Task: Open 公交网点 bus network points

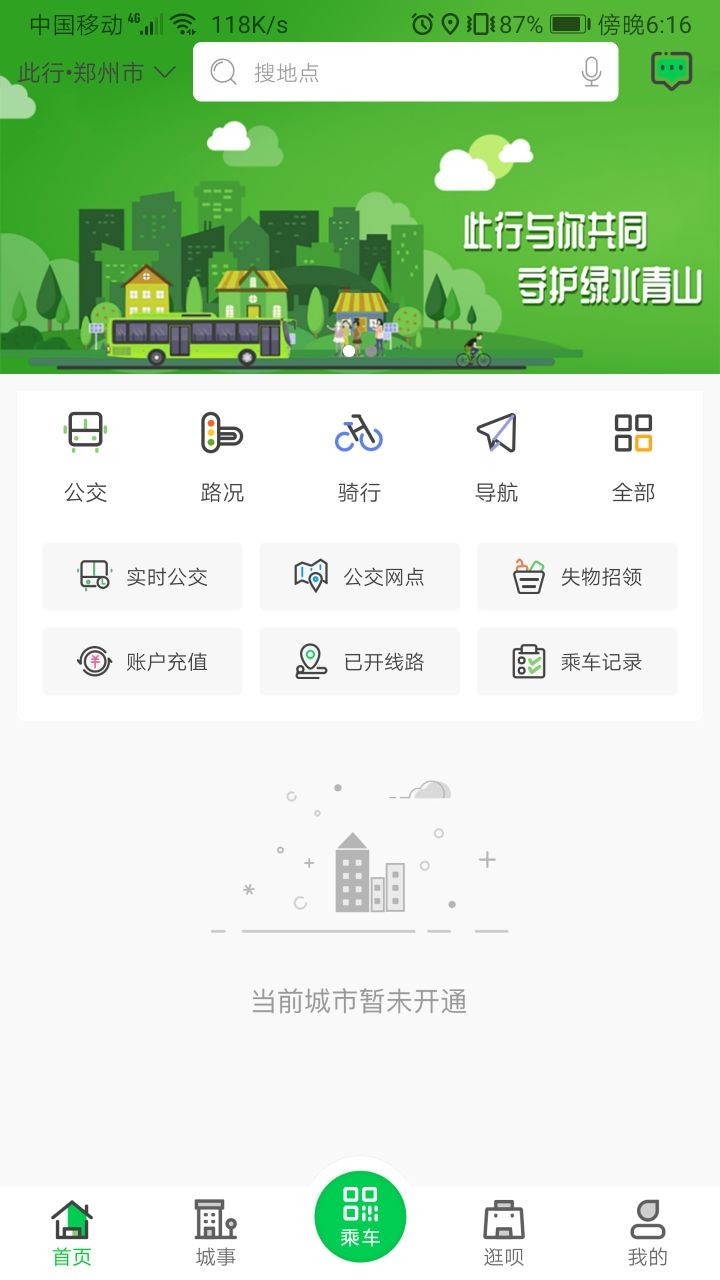Action: click(359, 576)
